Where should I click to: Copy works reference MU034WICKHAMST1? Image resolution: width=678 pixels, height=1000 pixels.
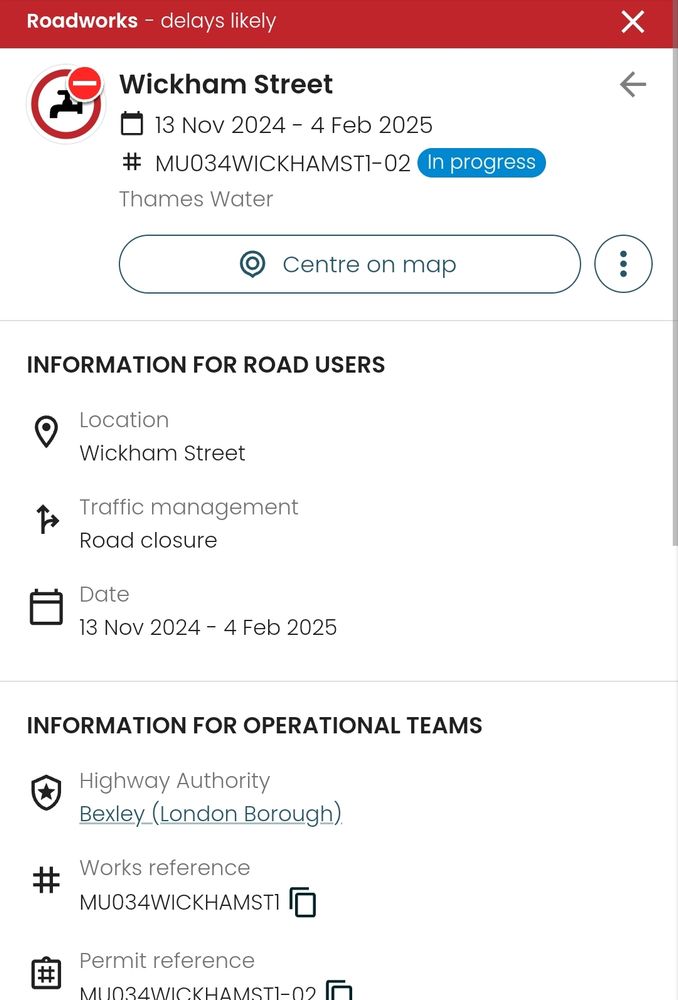pos(303,902)
